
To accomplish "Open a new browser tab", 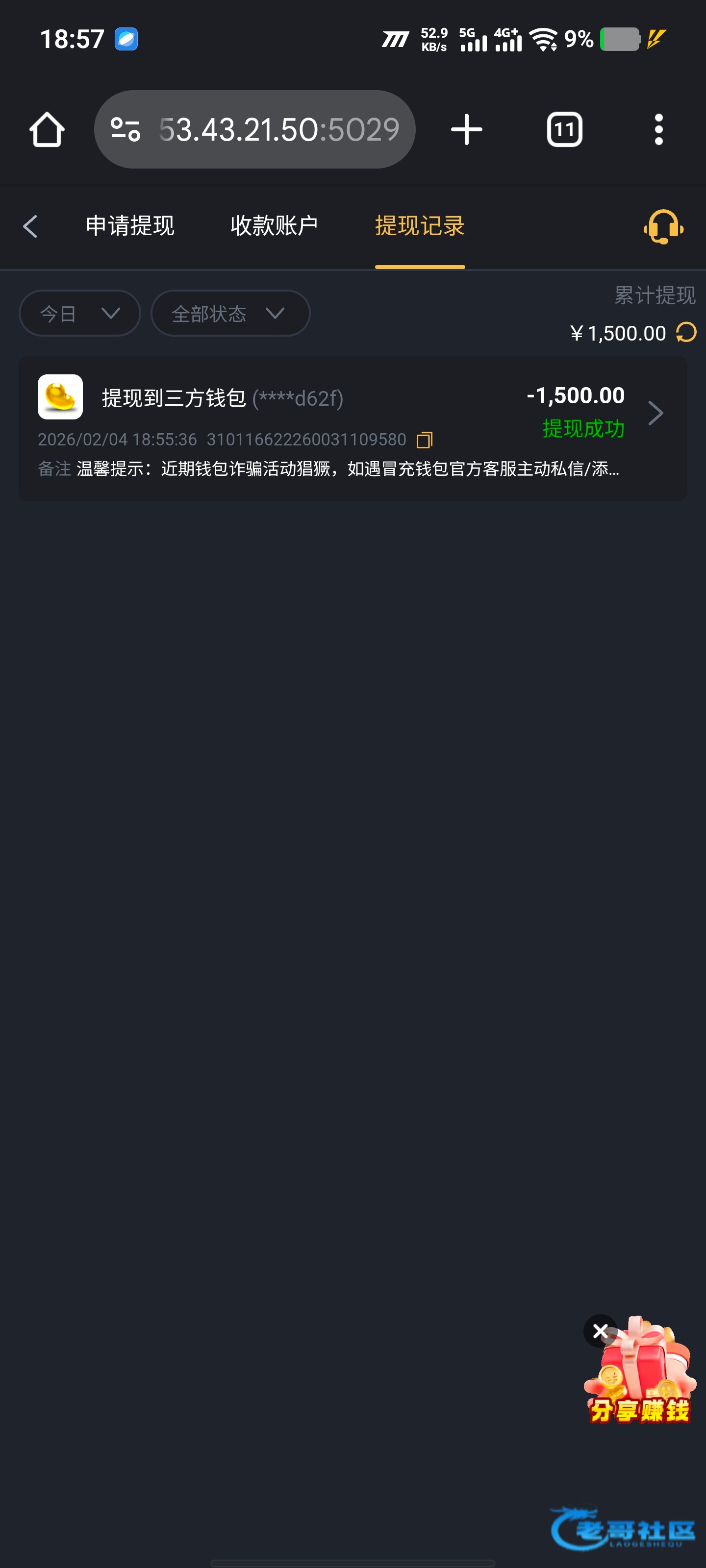I will pos(466,130).
